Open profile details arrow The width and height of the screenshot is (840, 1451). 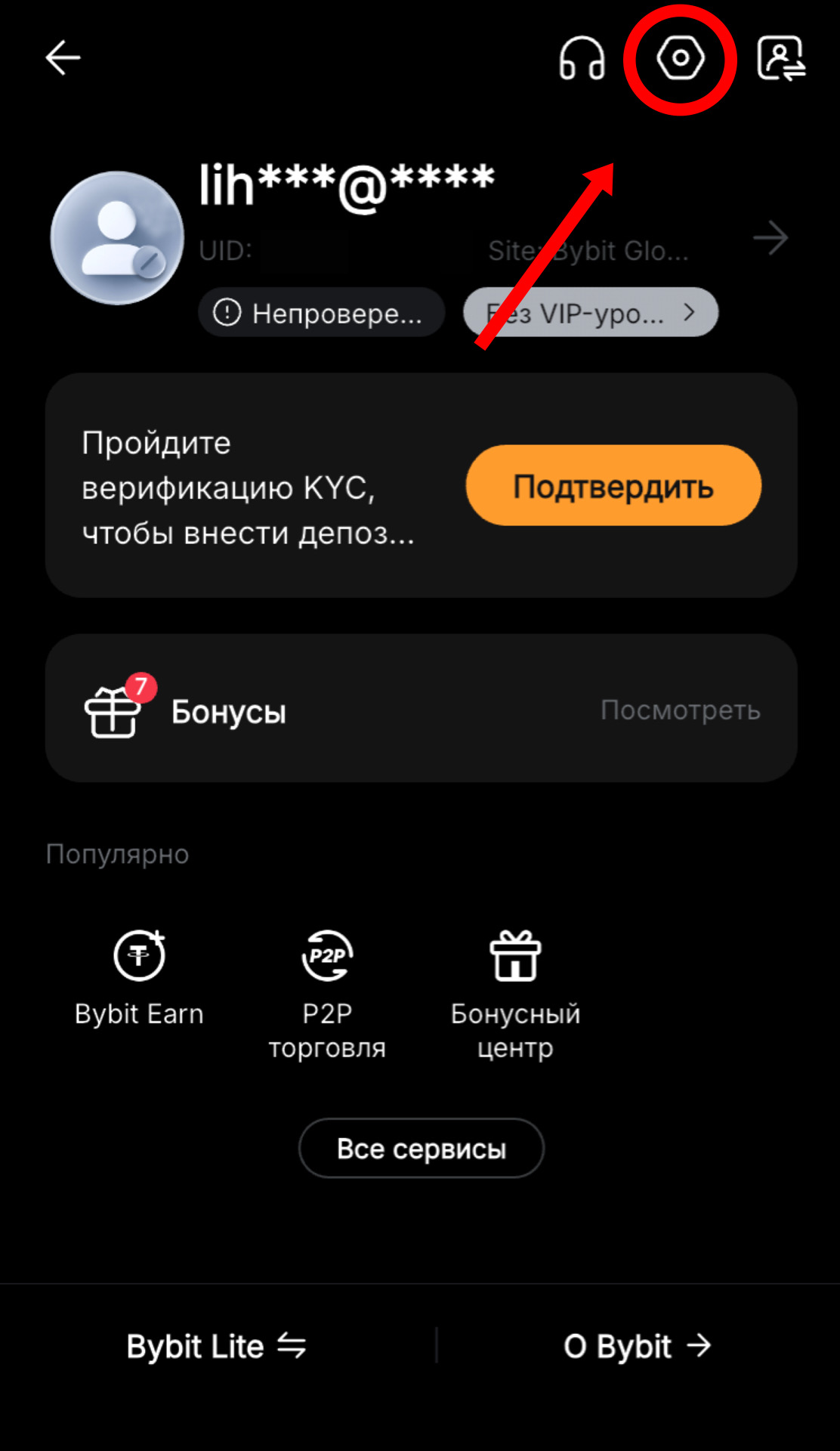771,238
